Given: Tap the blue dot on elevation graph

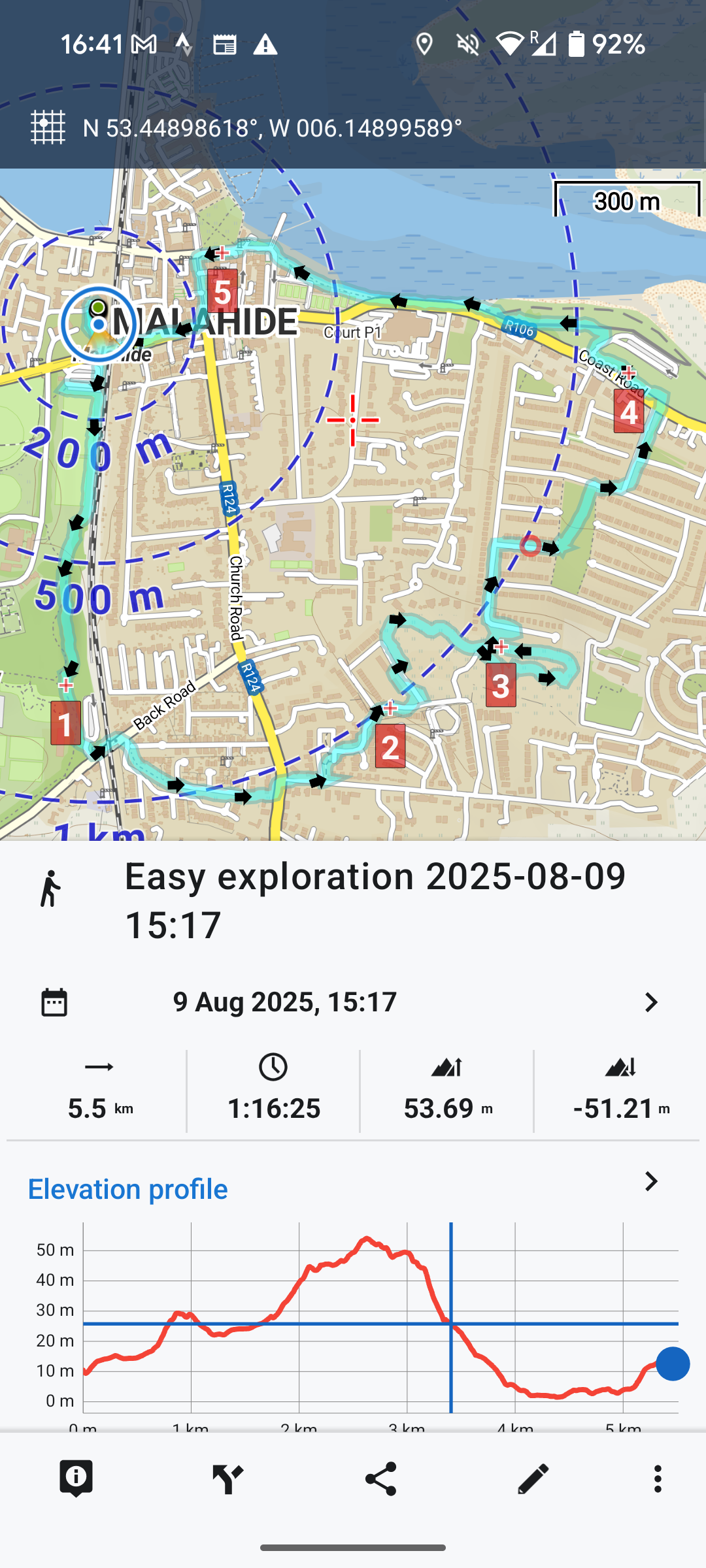Looking at the screenshot, I should pos(673,1364).
